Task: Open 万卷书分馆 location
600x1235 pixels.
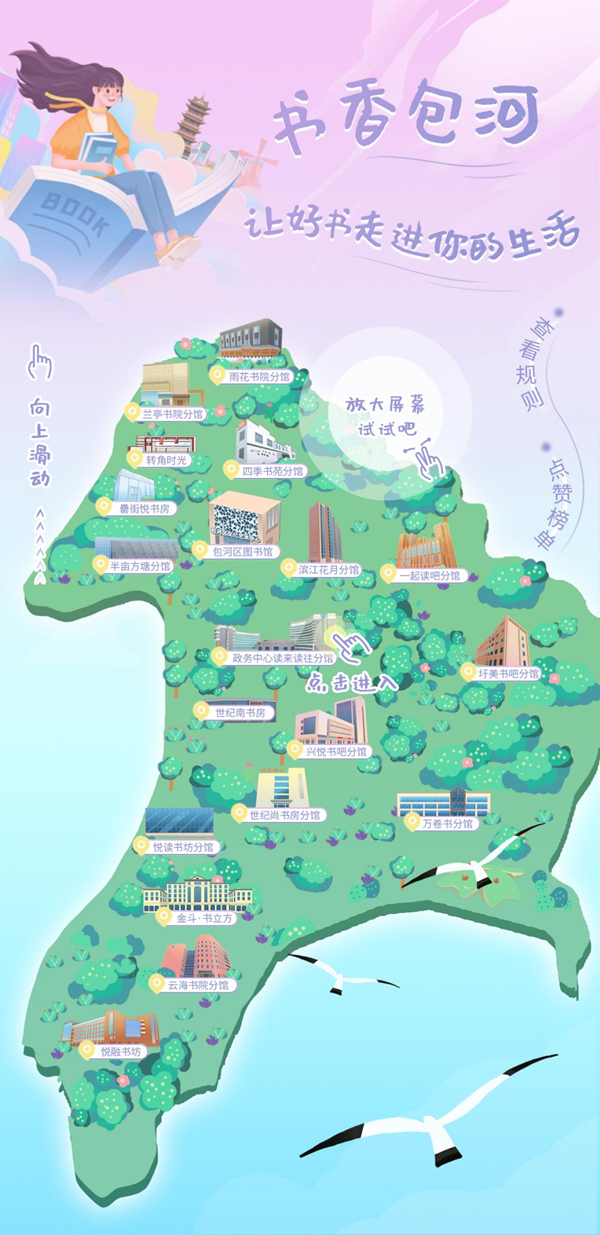Action: [445, 824]
